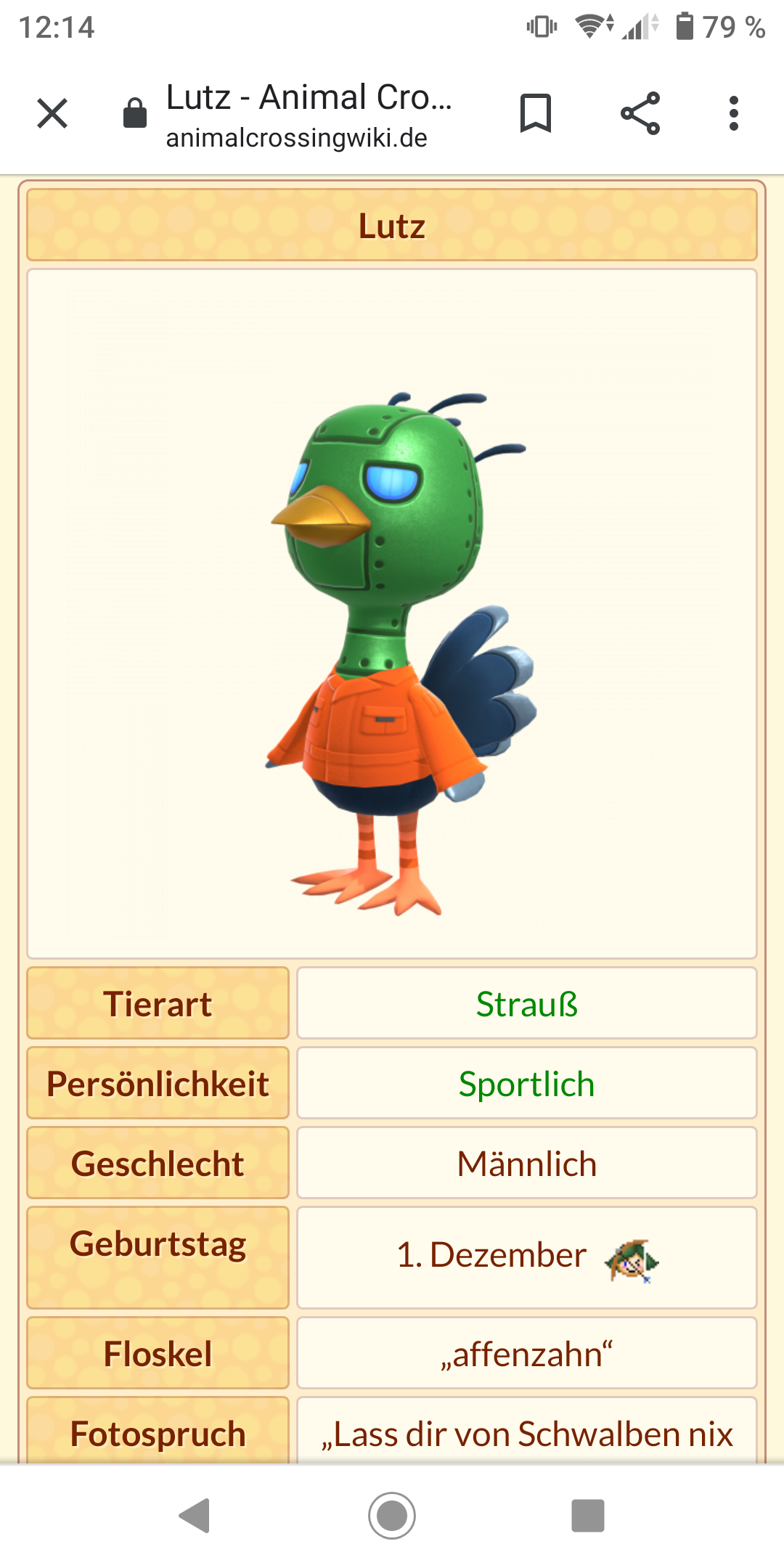The image size is (784, 1568).
Task: Open the Strauß species link
Action: (x=527, y=1005)
